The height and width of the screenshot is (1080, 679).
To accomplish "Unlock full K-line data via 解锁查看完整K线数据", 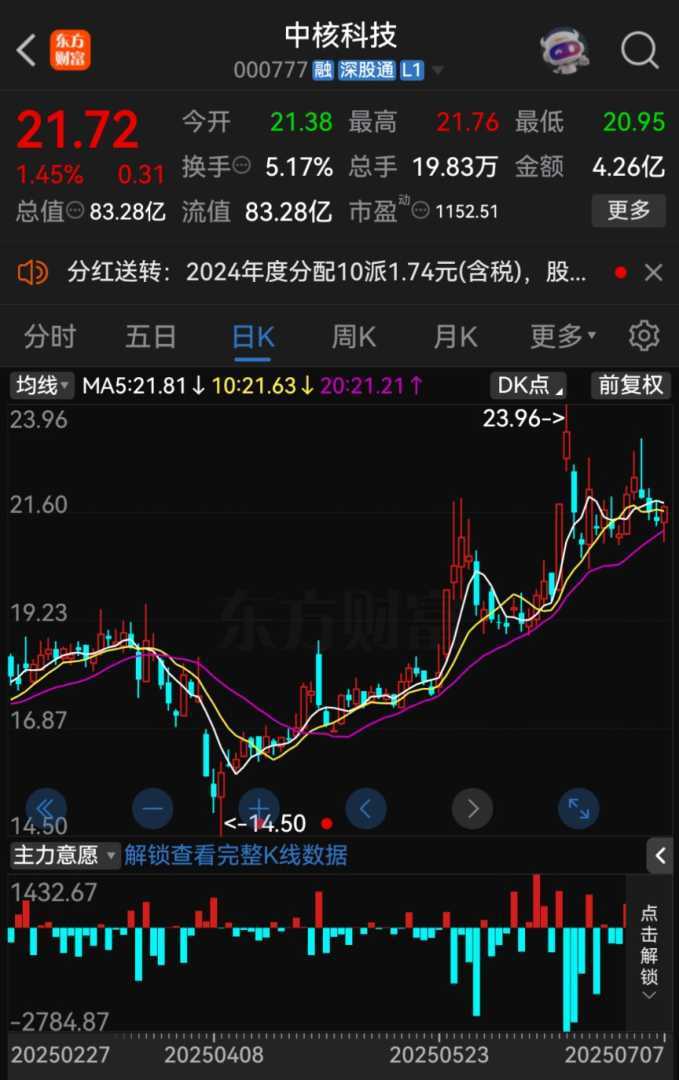I will [x=236, y=855].
